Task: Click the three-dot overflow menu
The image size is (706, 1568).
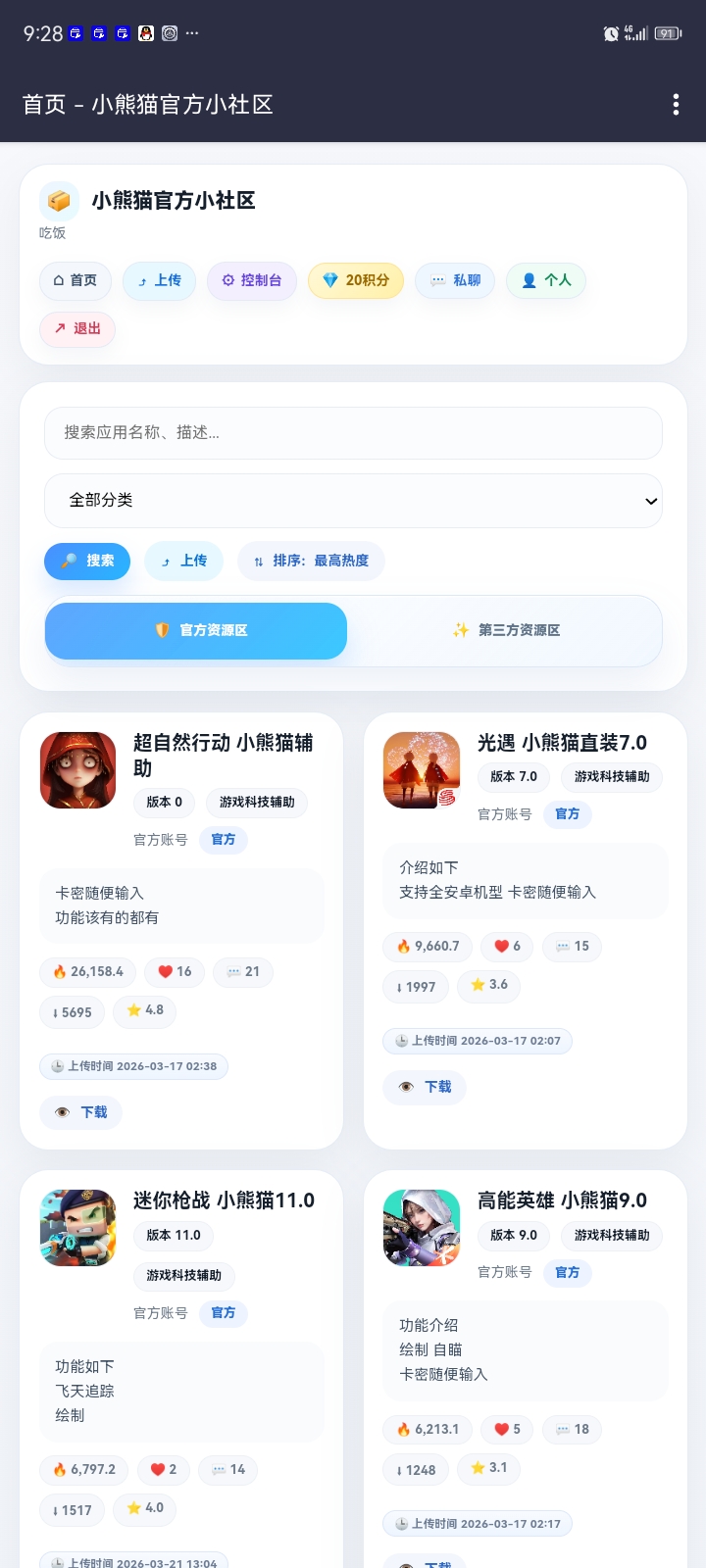Action: click(676, 104)
